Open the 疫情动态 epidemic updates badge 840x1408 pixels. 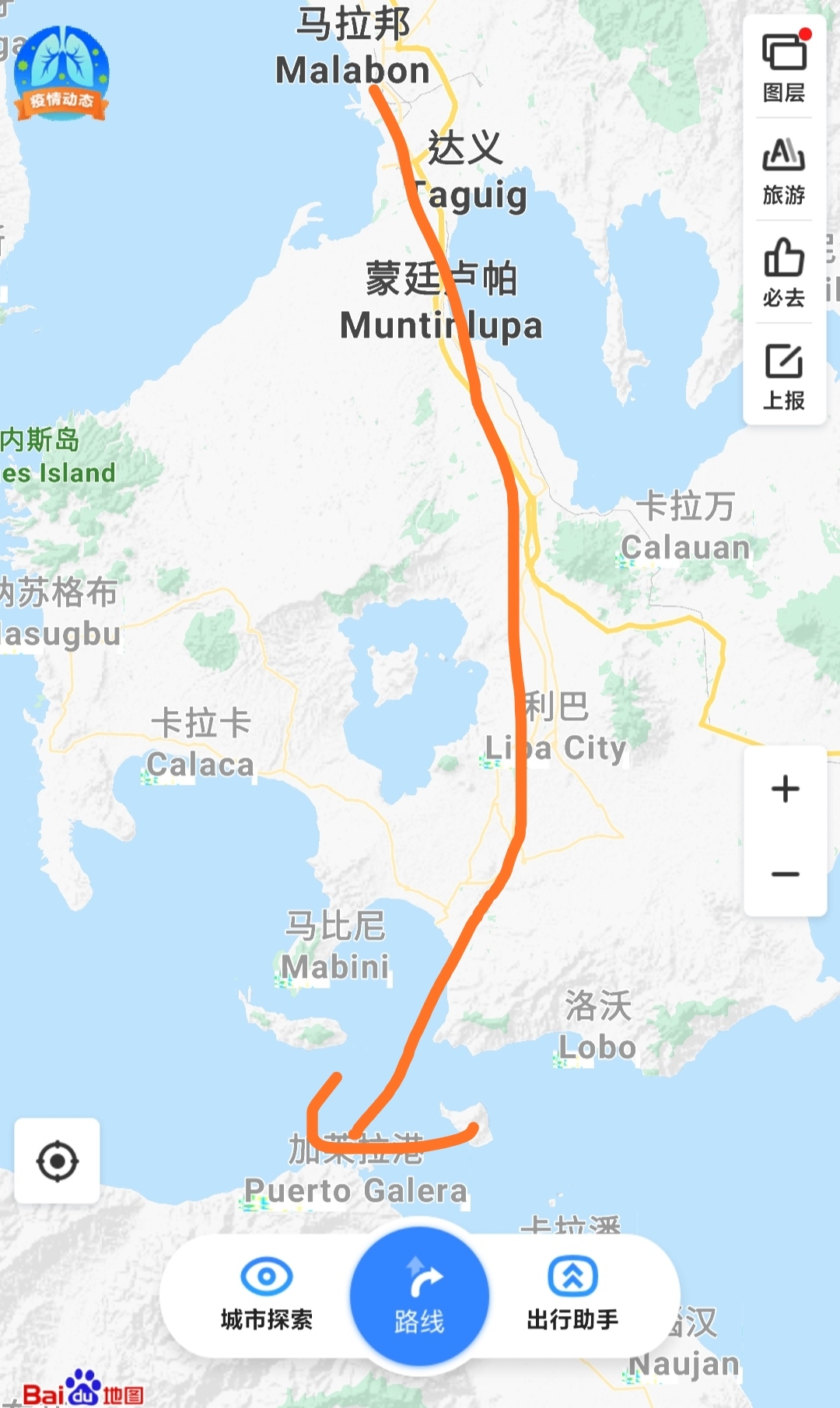click(61, 73)
